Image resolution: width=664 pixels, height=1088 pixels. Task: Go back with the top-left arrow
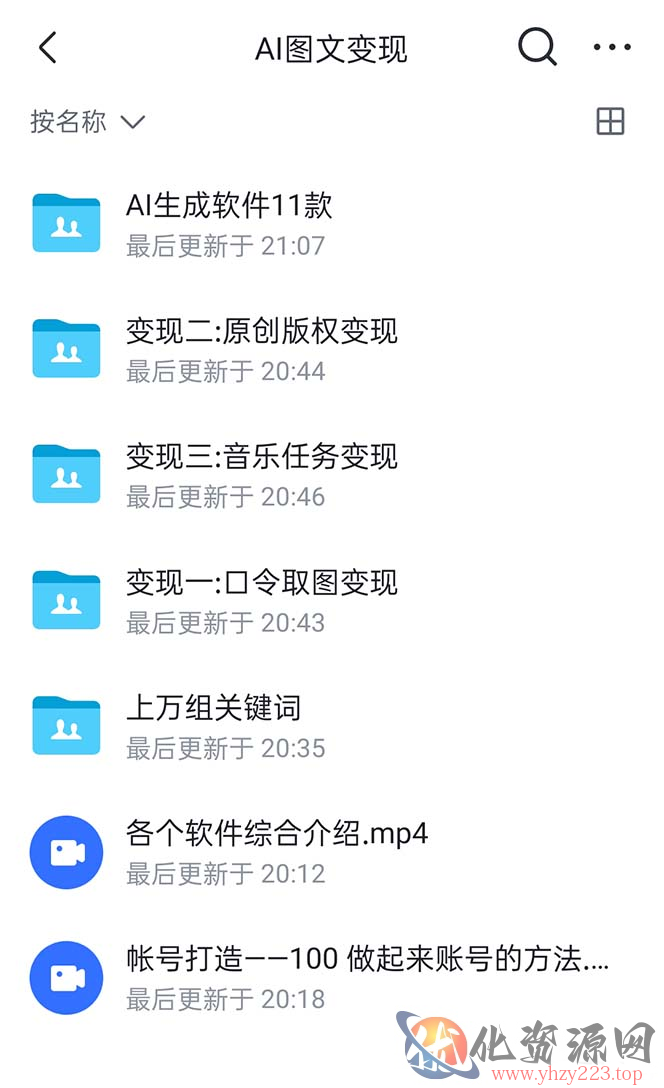coord(48,48)
